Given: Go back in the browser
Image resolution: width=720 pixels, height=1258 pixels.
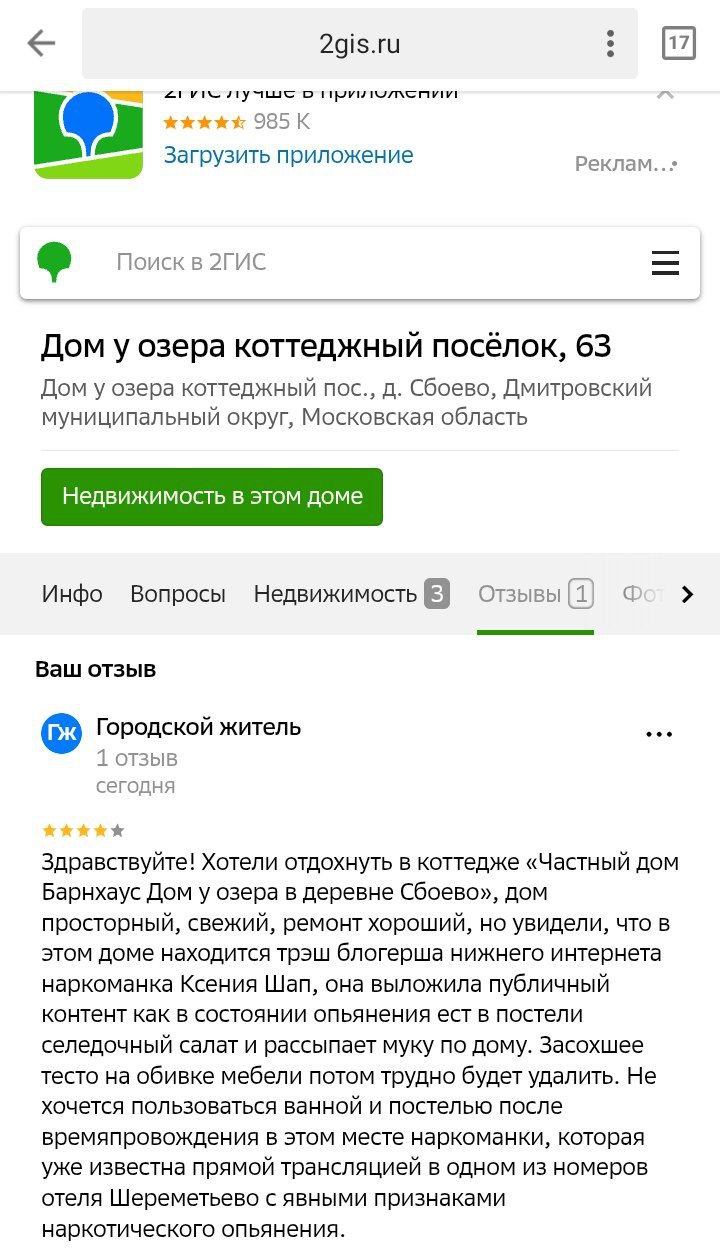Looking at the screenshot, I should [41, 43].
